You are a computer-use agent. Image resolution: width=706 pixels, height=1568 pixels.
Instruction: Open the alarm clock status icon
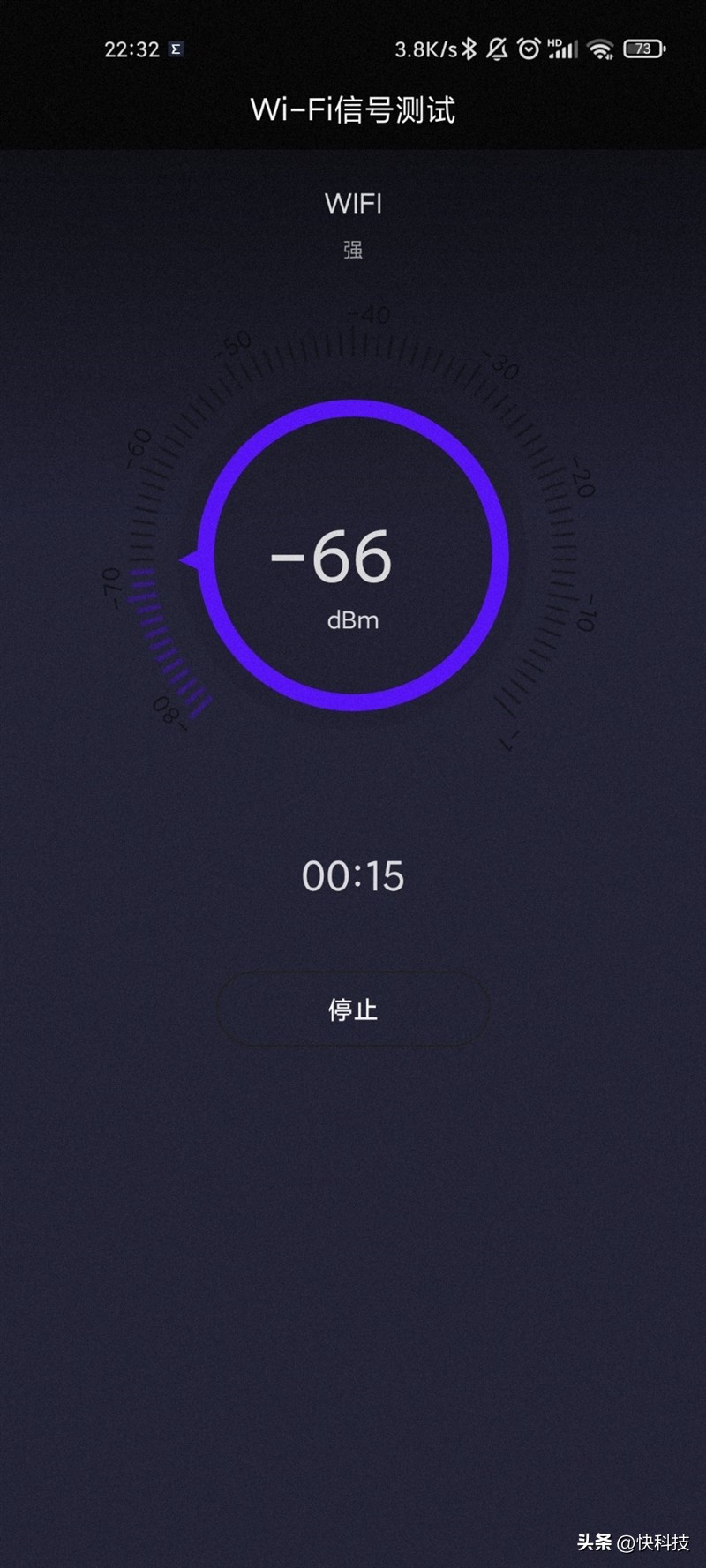point(528,49)
